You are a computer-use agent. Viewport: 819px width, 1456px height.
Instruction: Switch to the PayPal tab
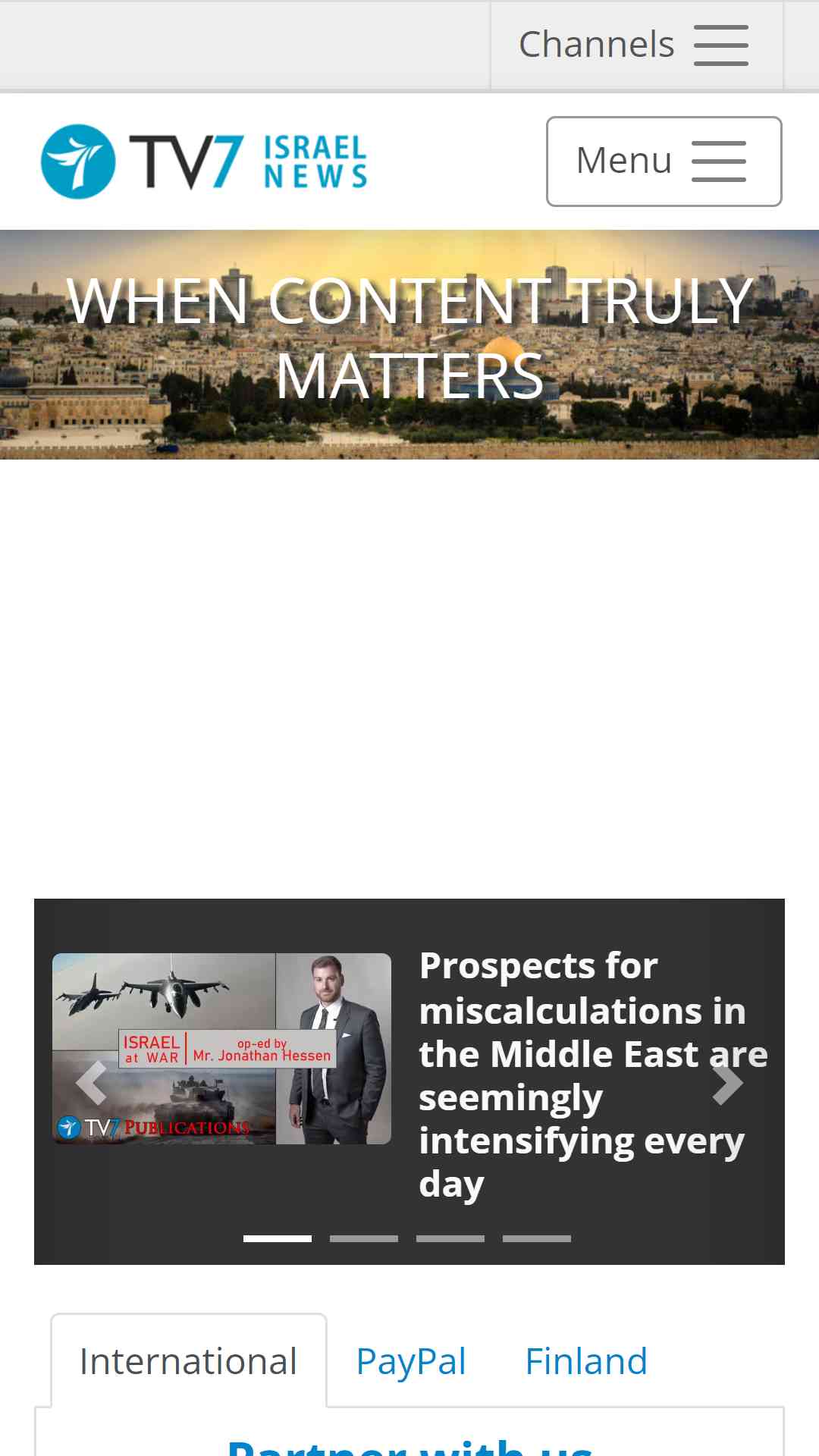(411, 1361)
